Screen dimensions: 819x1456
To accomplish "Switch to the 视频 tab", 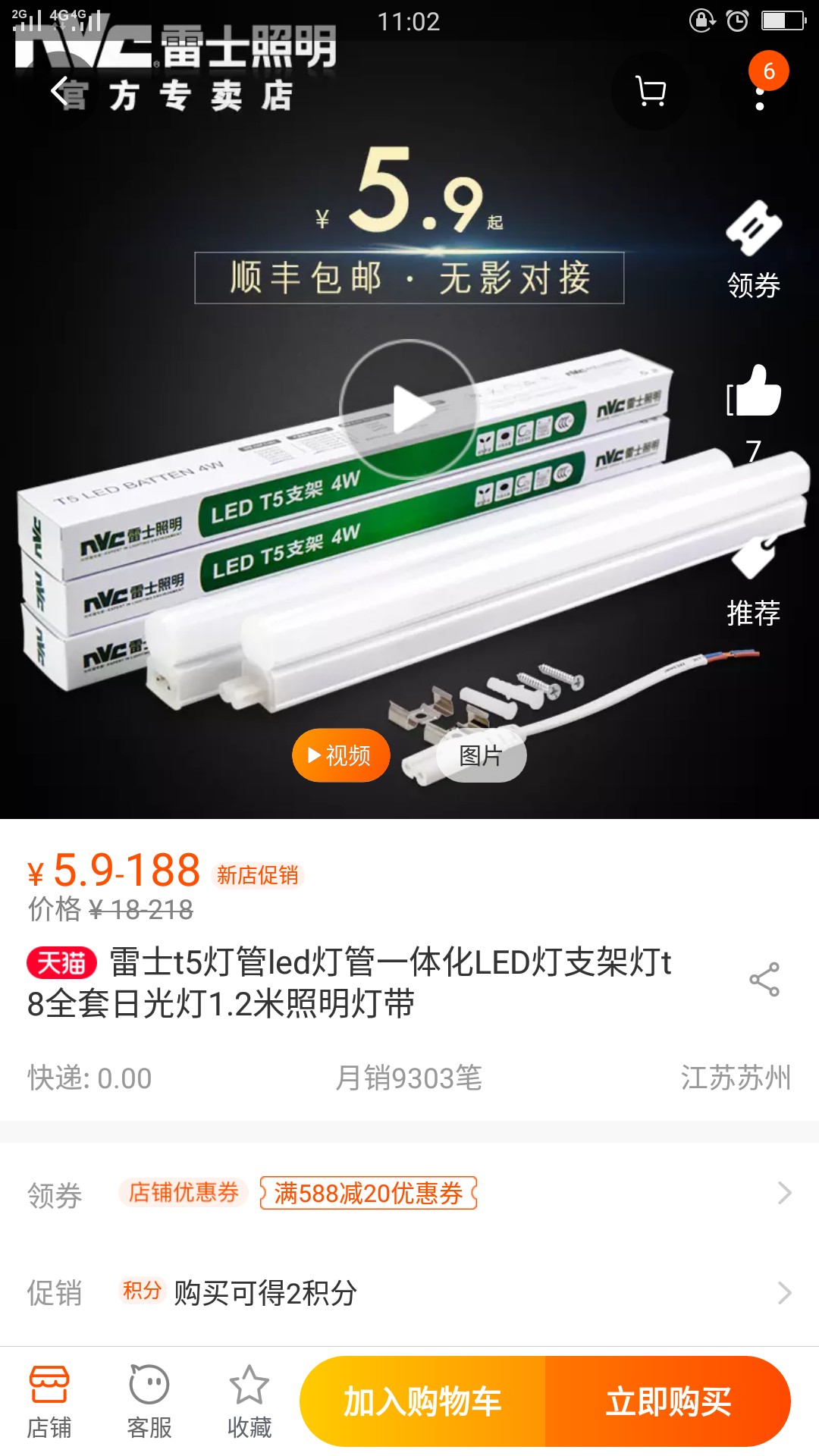I will click(x=340, y=755).
